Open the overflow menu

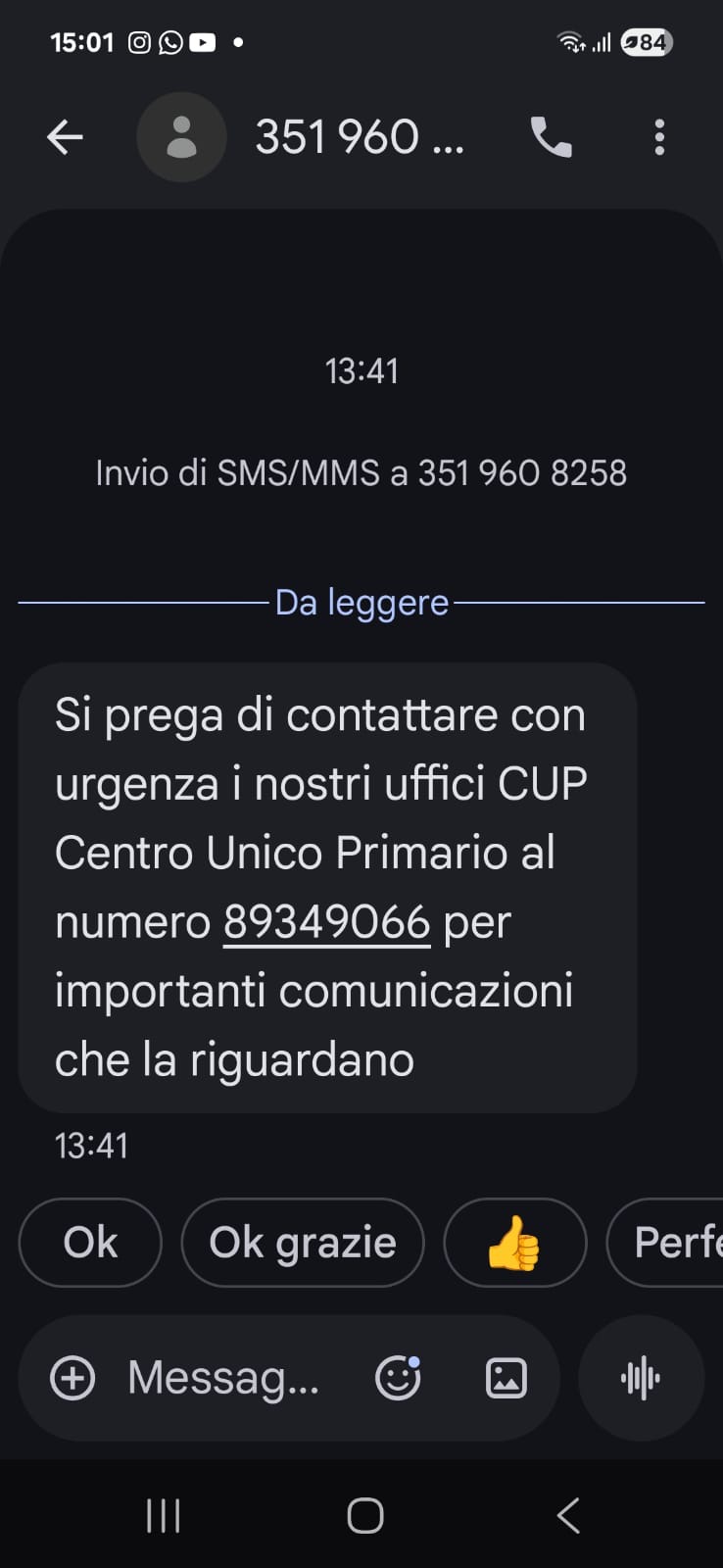click(x=659, y=137)
